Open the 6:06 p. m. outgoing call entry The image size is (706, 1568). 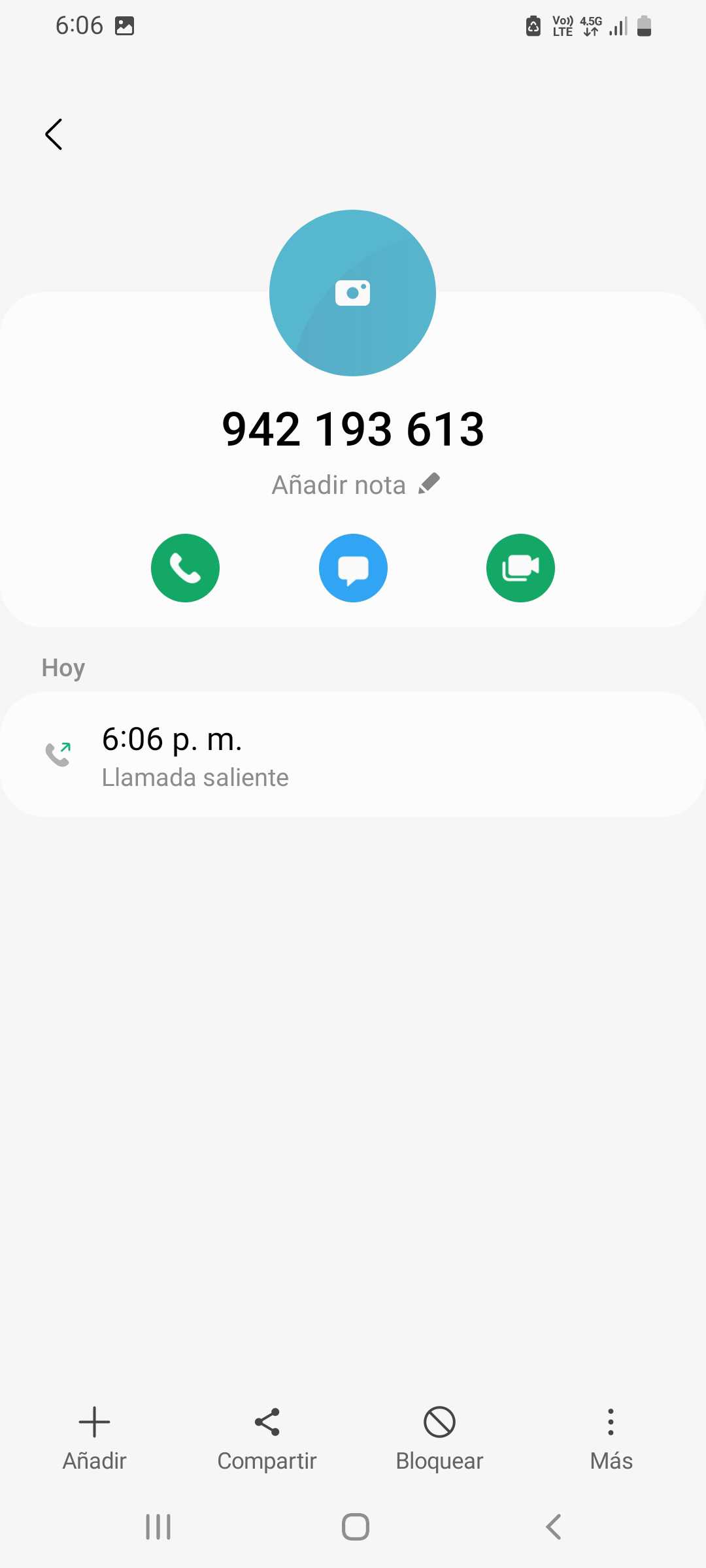point(353,755)
